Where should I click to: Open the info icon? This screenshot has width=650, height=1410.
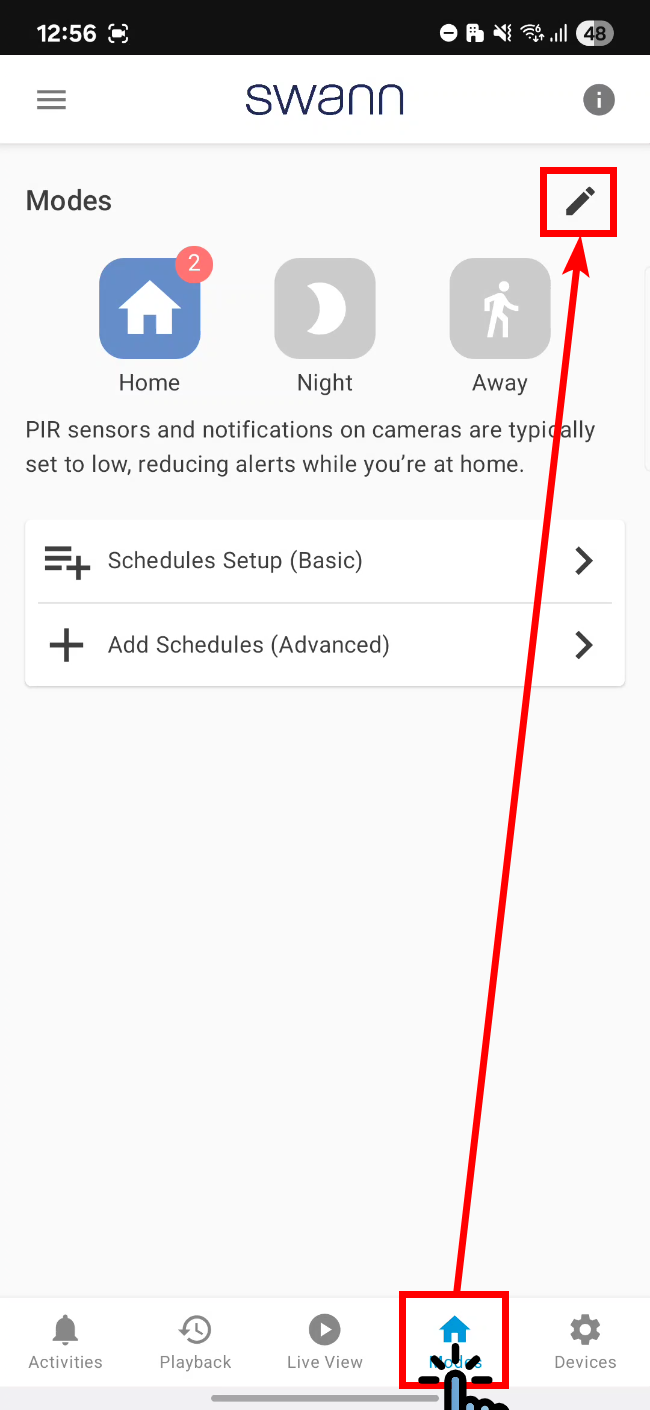coord(599,100)
